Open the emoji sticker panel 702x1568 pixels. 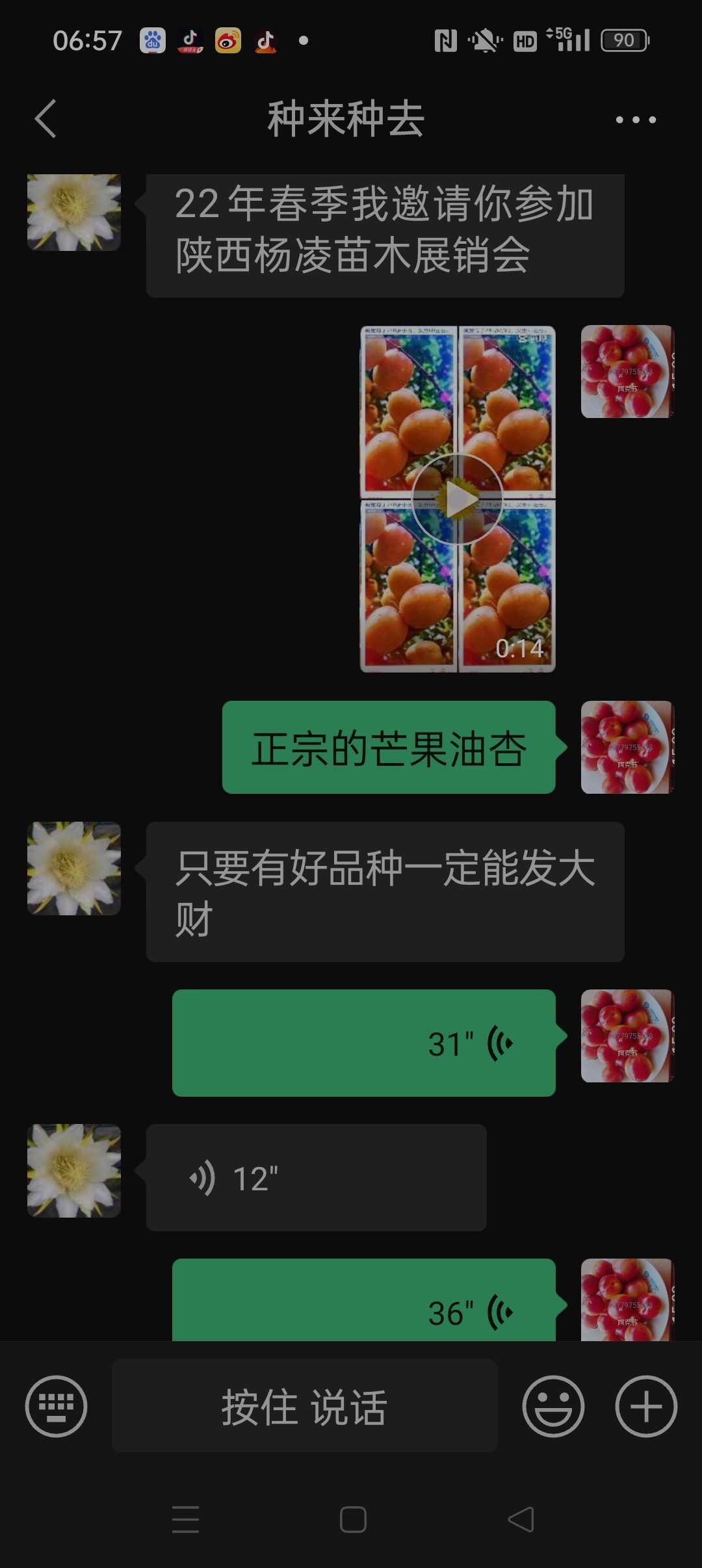pos(553,1406)
